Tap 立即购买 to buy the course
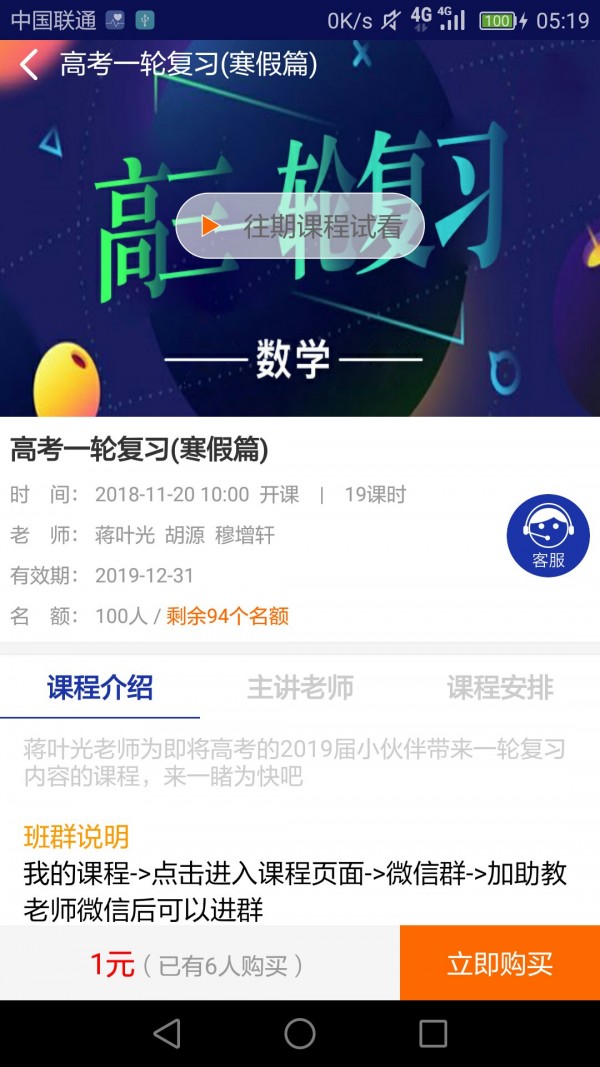Viewport: 600px width, 1067px height. tap(500, 964)
